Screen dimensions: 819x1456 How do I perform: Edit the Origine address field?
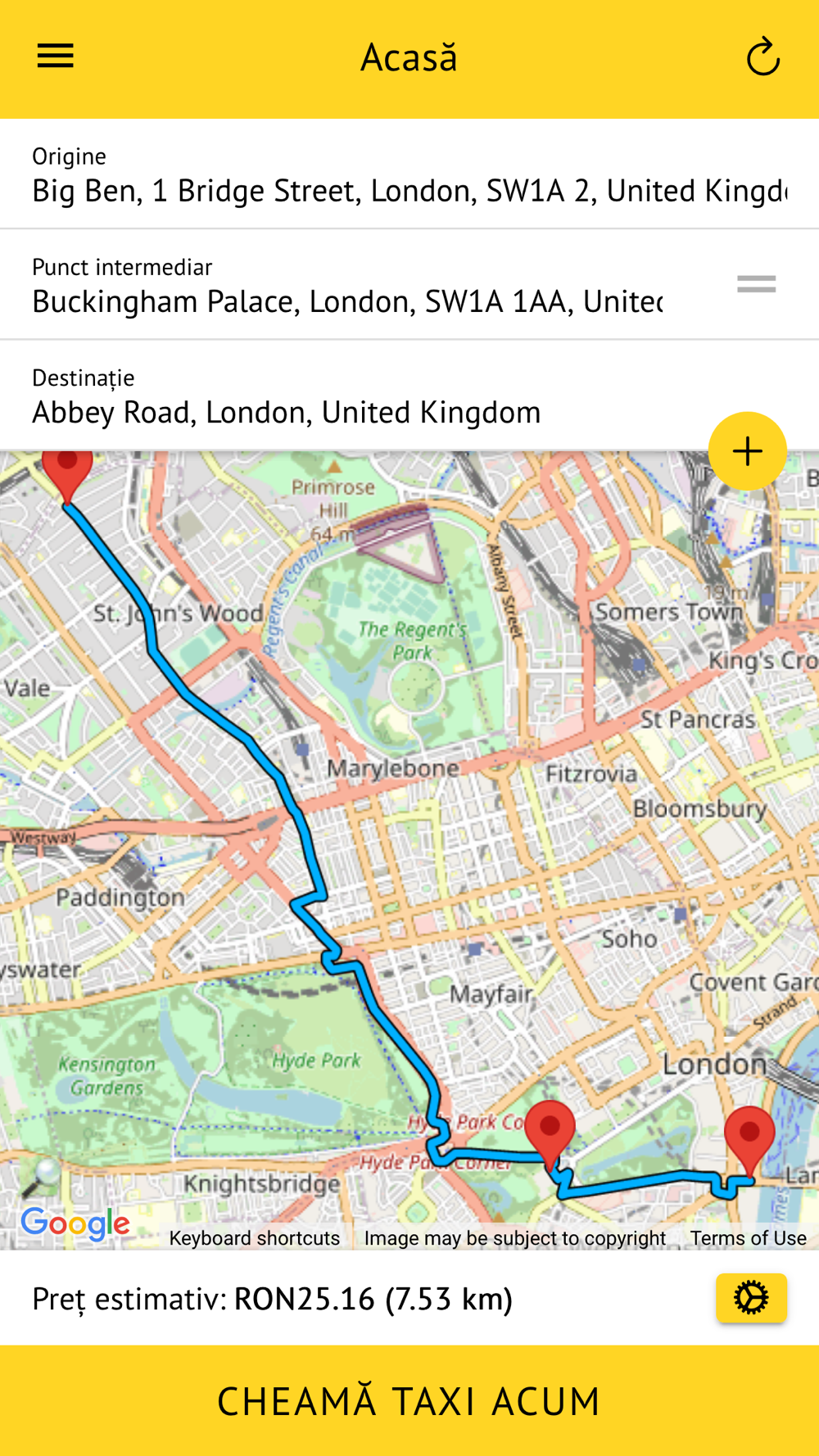coord(409,175)
